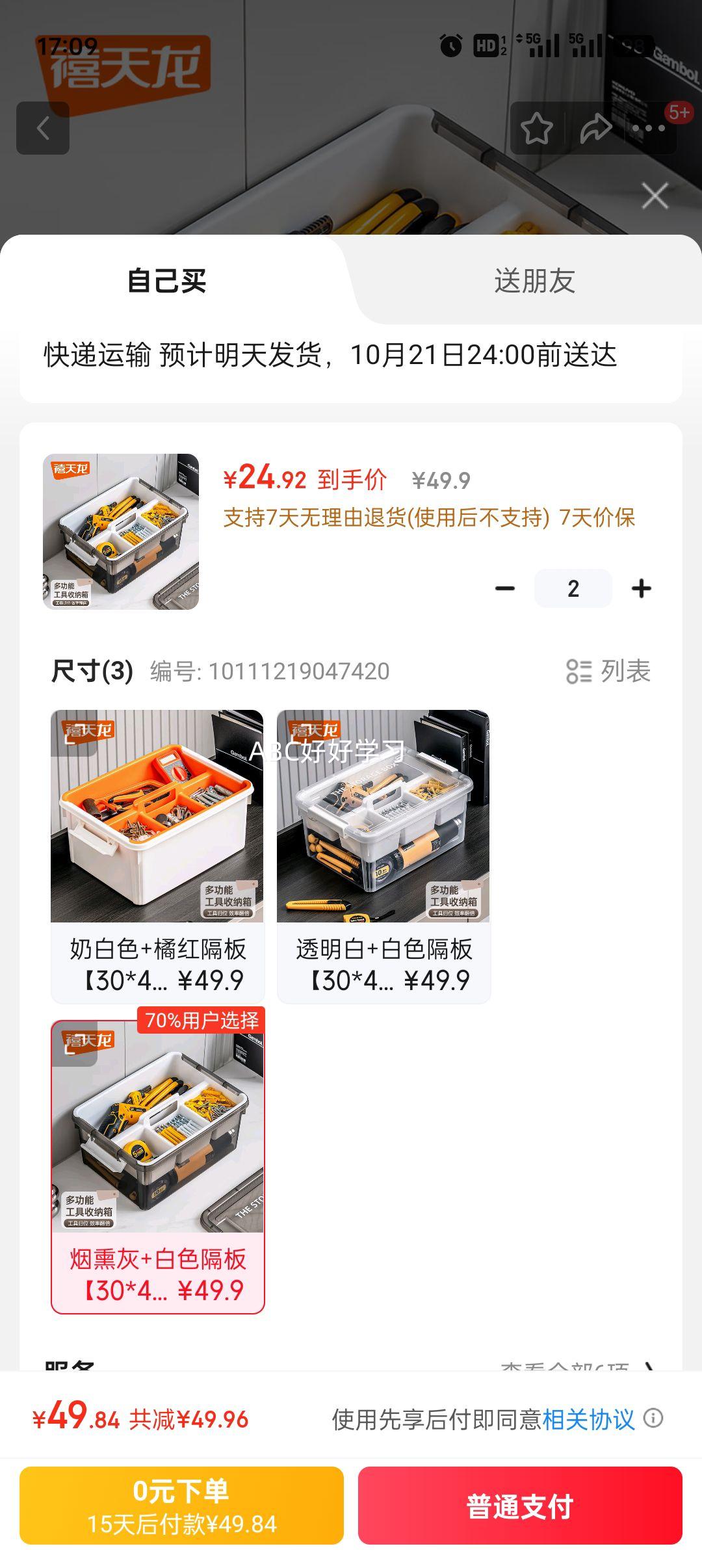Edit the quantity field showing 2

[x=573, y=589]
